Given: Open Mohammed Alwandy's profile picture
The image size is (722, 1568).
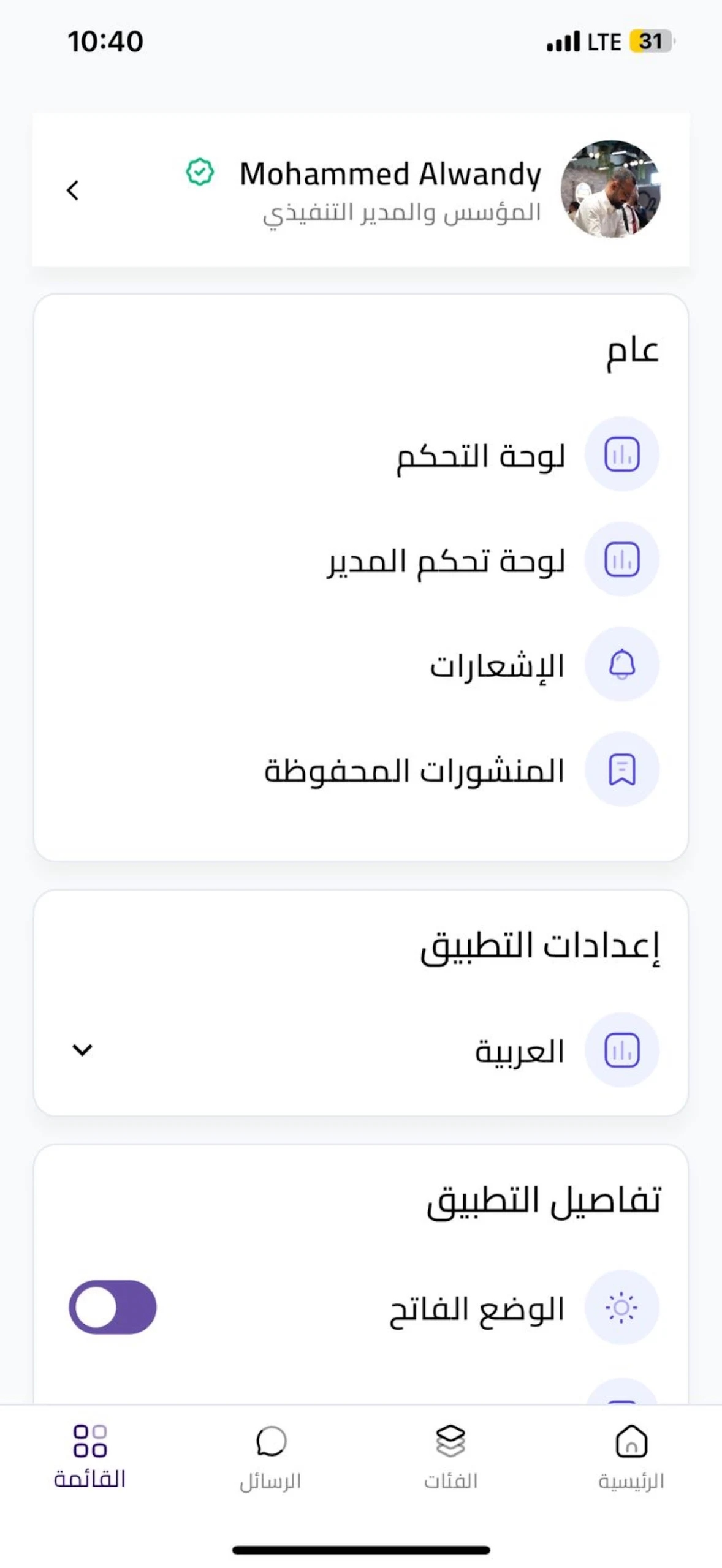Looking at the screenshot, I should tap(610, 189).
